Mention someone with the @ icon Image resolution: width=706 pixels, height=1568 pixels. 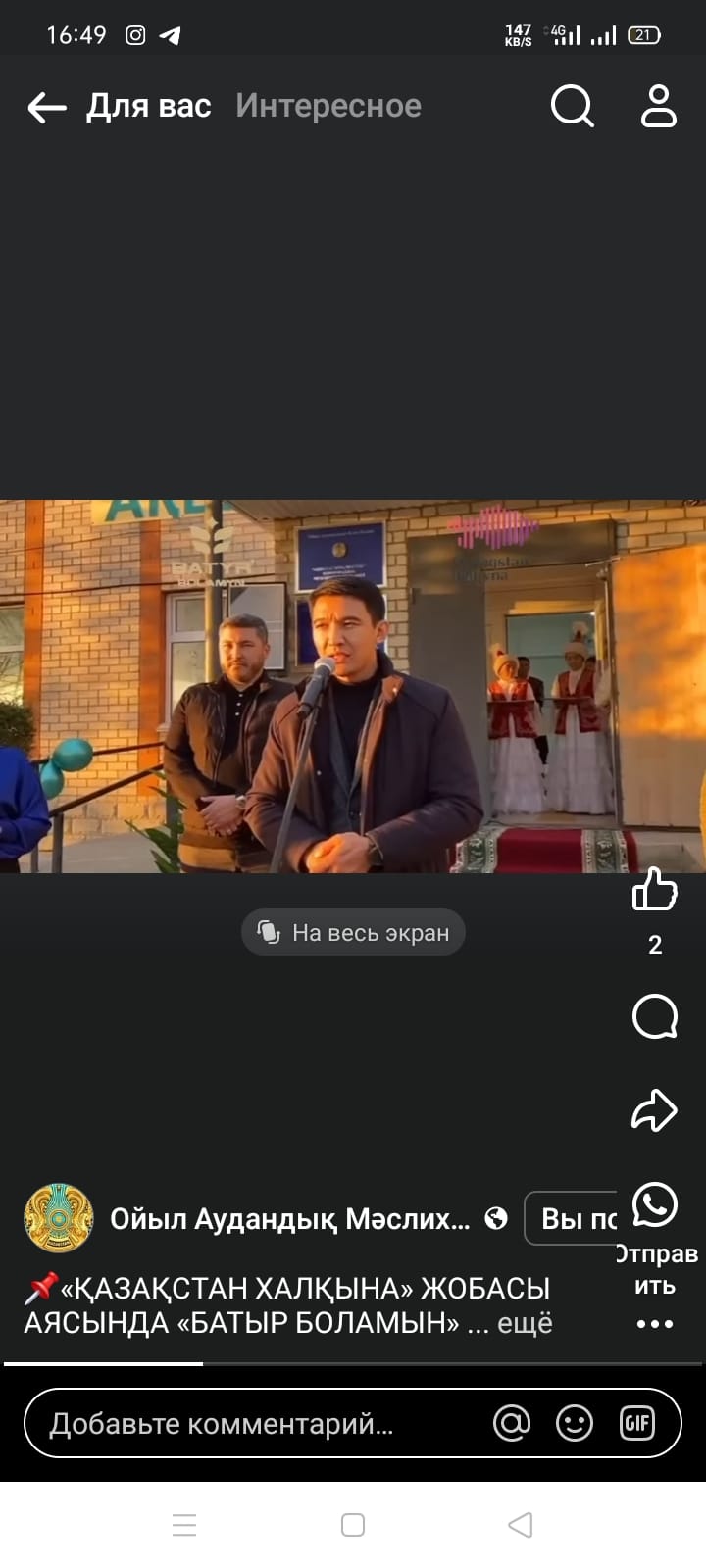coord(511,1423)
